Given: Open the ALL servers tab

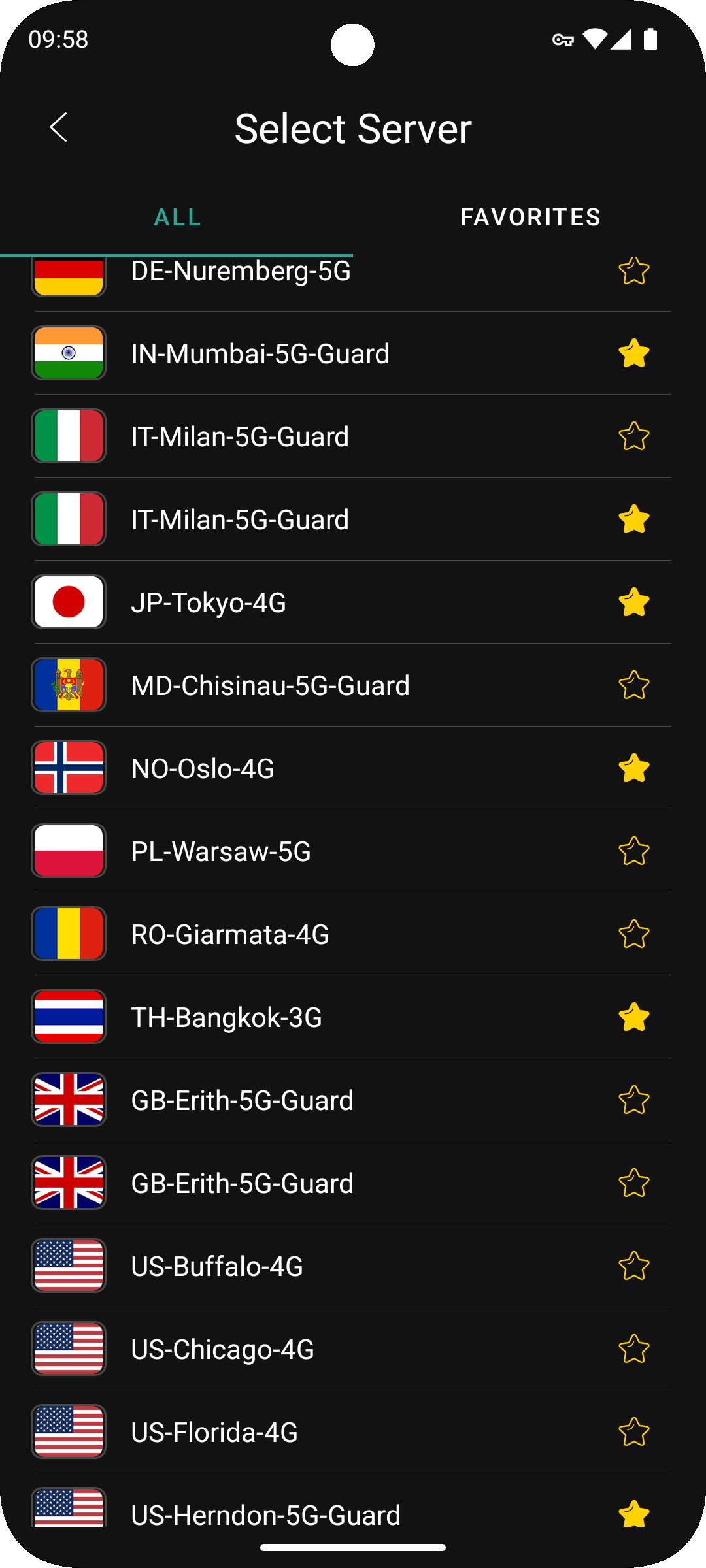Looking at the screenshot, I should click(x=176, y=217).
